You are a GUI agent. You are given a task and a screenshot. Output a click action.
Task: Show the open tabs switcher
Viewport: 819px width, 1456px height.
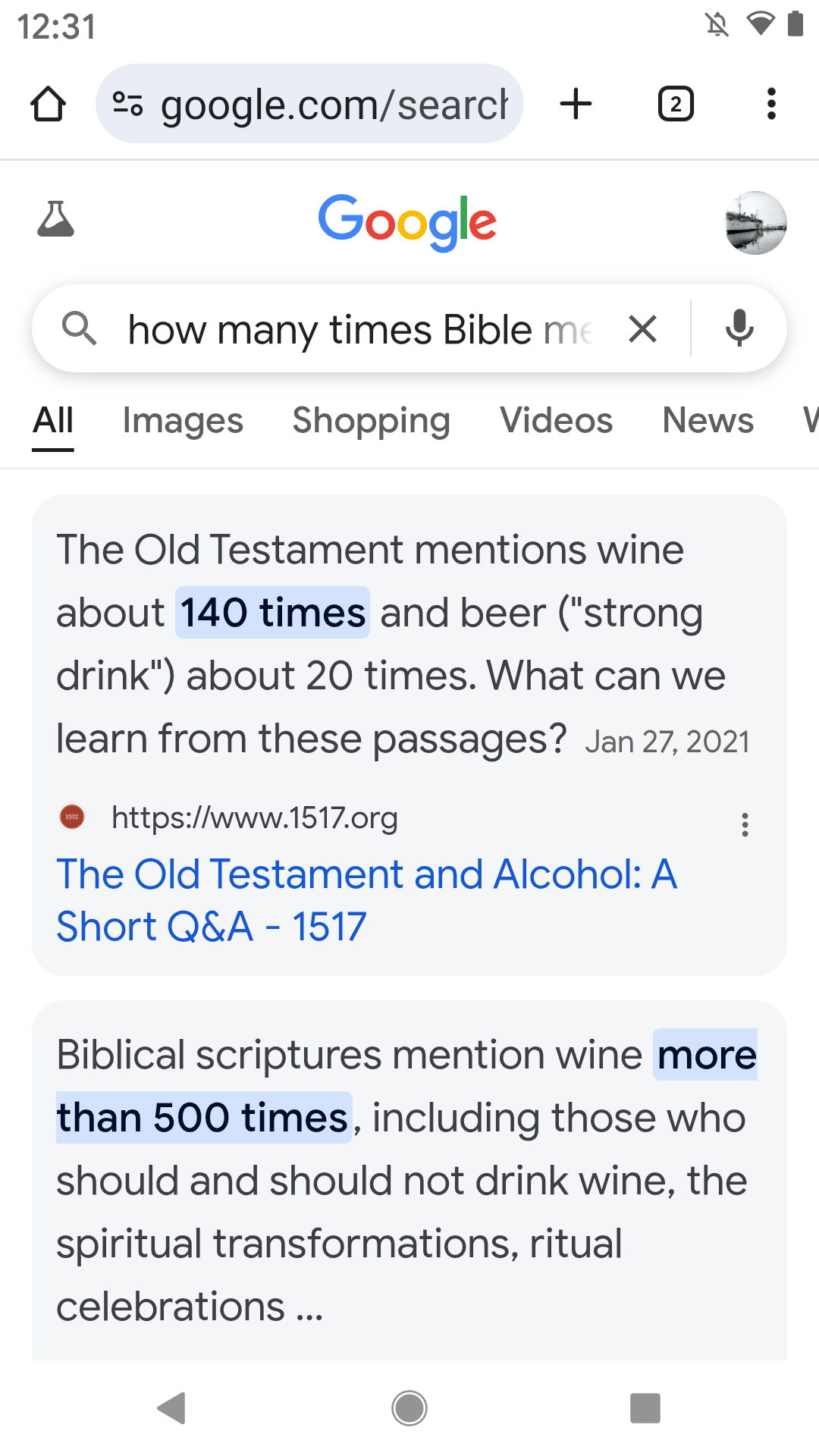pyautogui.click(x=676, y=104)
